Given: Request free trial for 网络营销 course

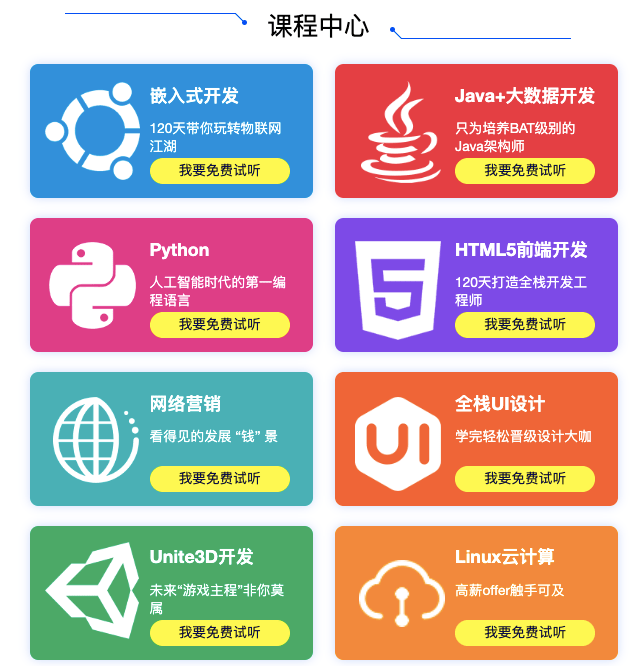Looking at the screenshot, I should [x=220, y=479].
